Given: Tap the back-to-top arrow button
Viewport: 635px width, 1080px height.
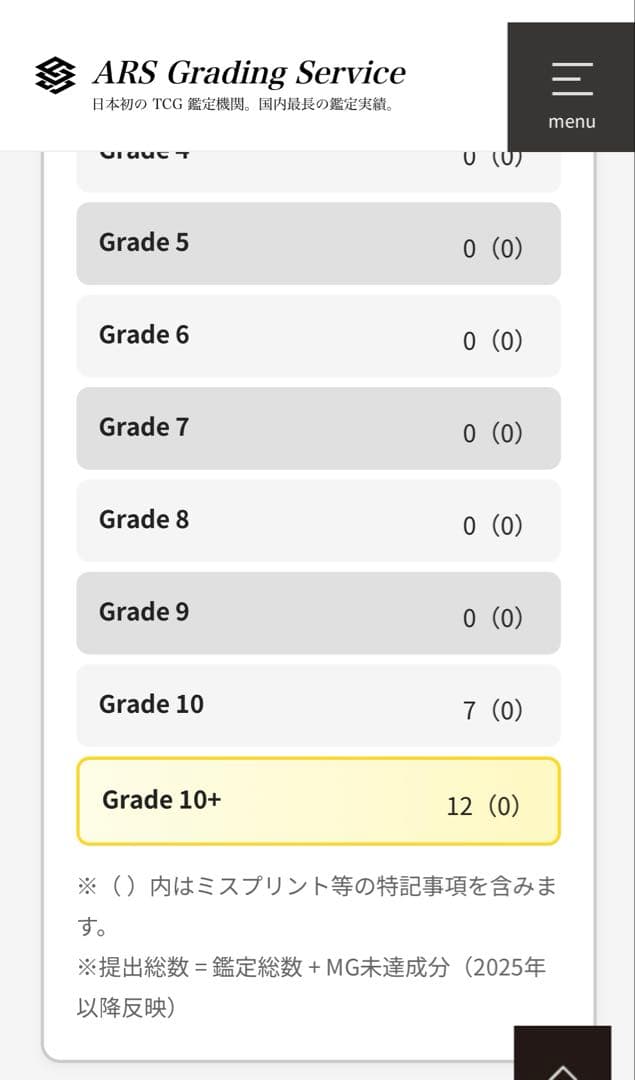Looking at the screenshot, I should point(562,1055).
